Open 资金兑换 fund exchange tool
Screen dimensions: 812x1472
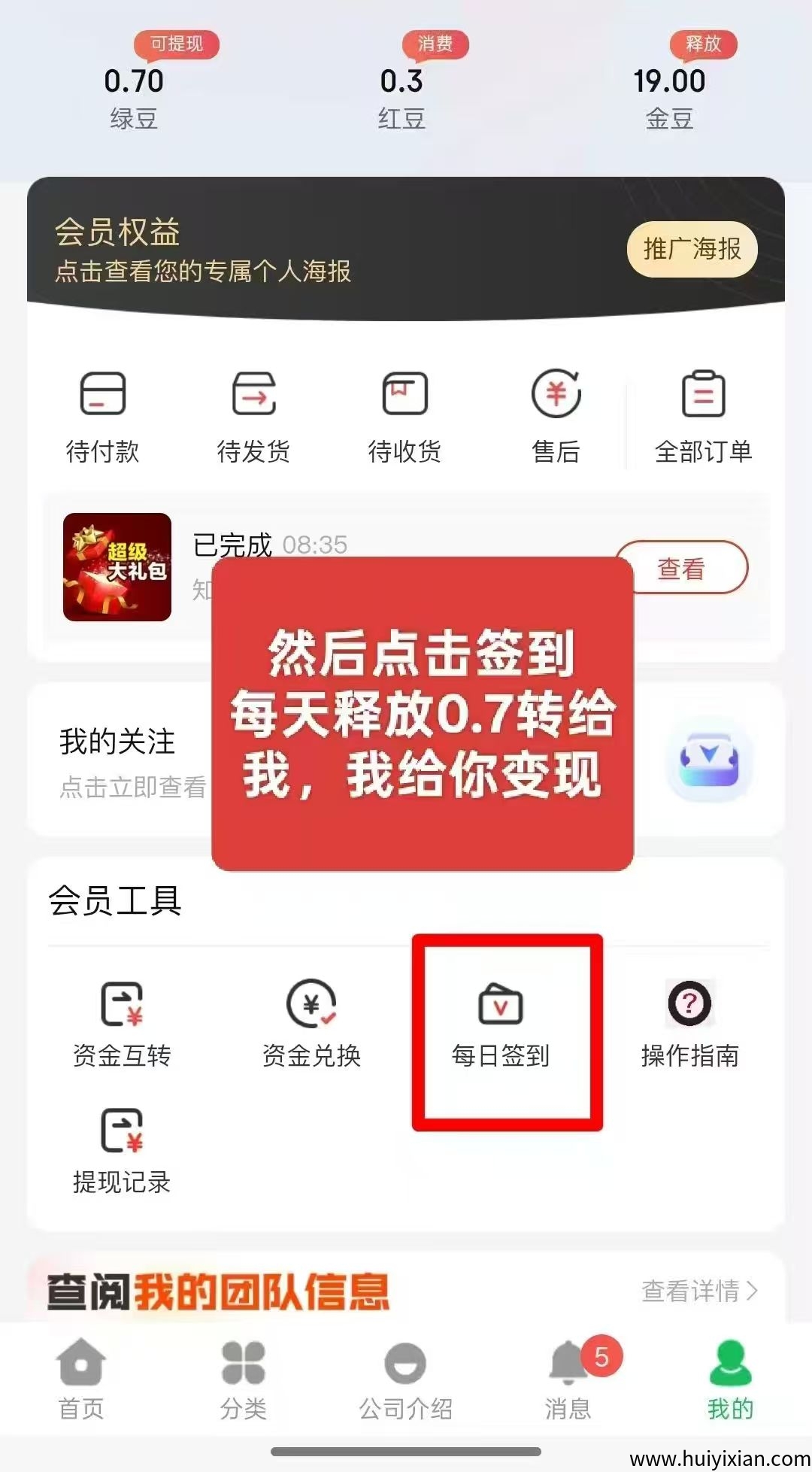tap(311, 1024)
